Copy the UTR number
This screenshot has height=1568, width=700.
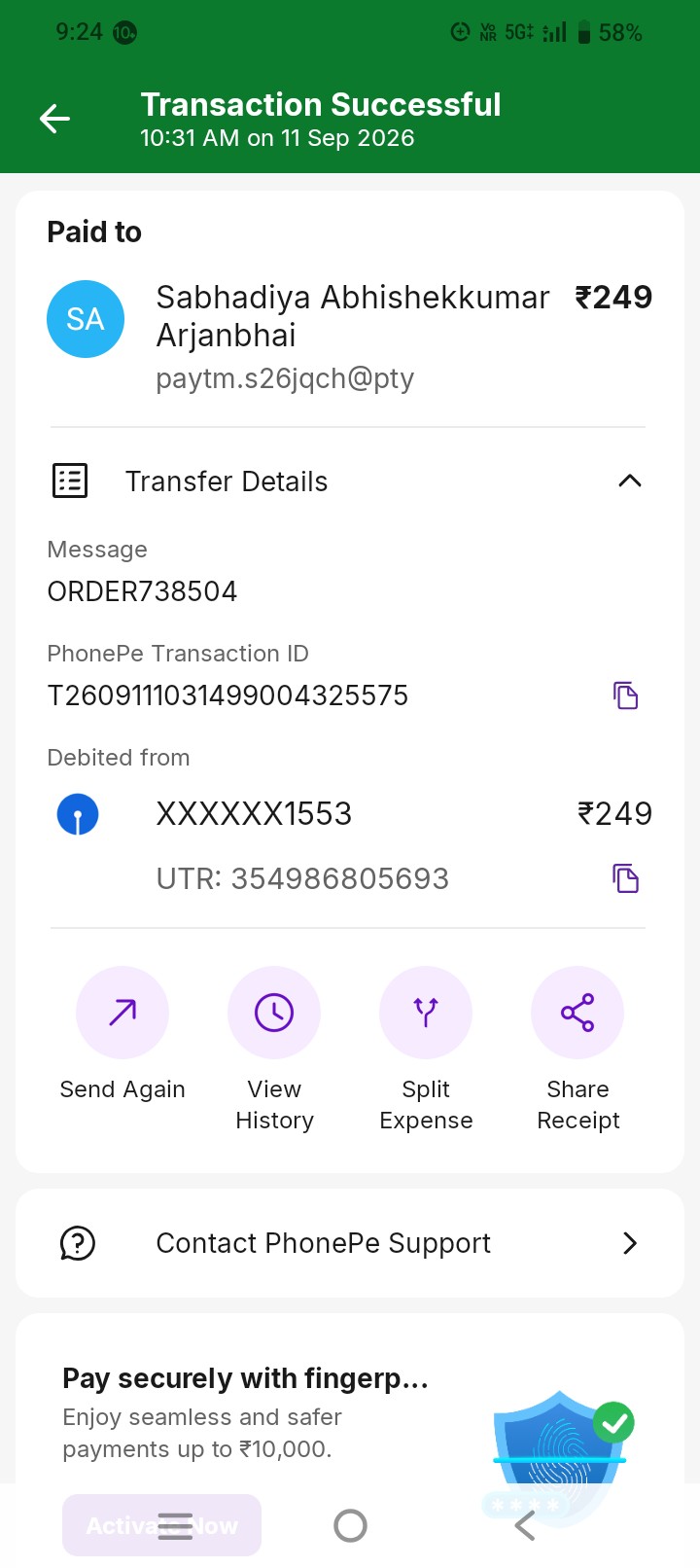click(x=625, y=878)
